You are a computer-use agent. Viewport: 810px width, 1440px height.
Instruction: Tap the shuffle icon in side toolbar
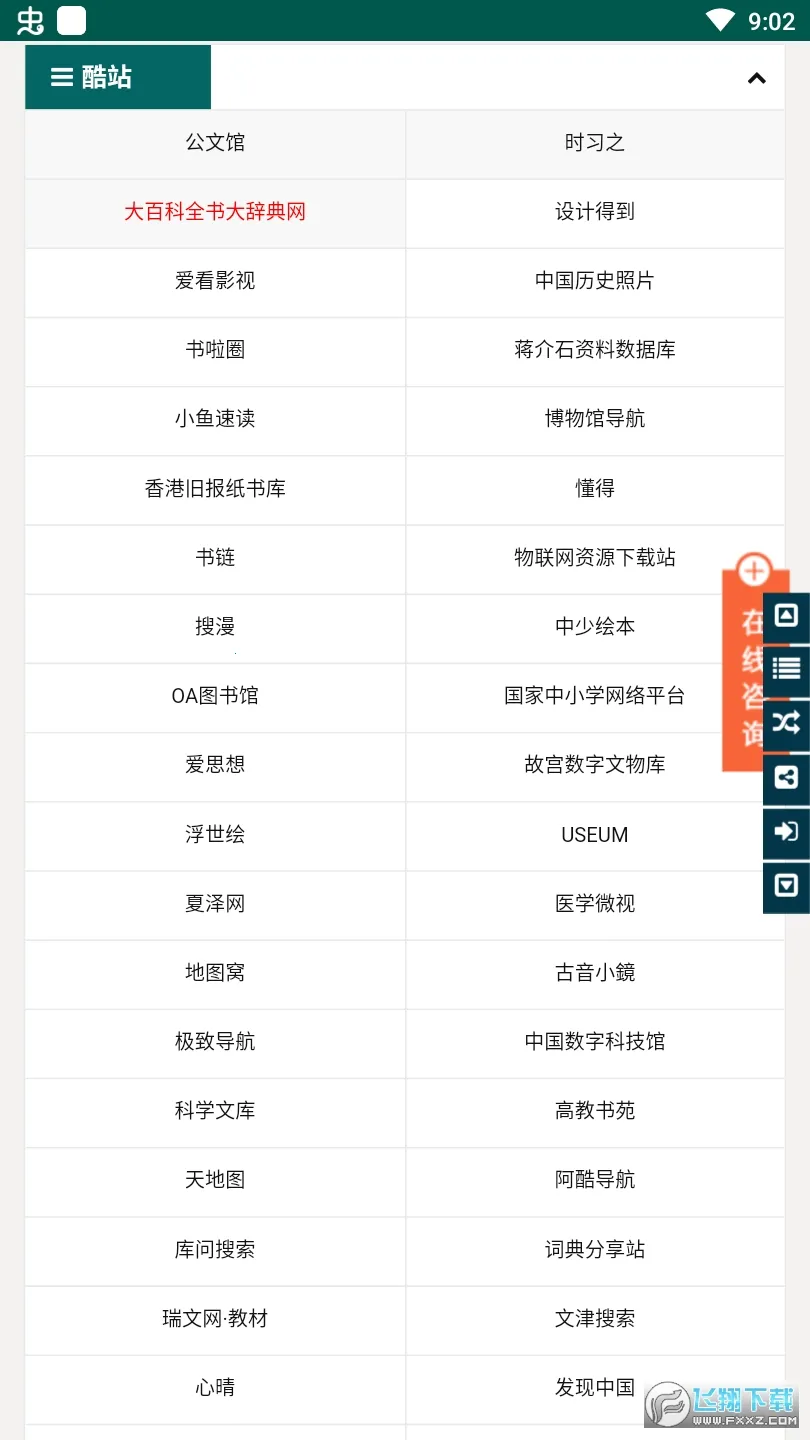pyautogui.click(x=787, y=723)
